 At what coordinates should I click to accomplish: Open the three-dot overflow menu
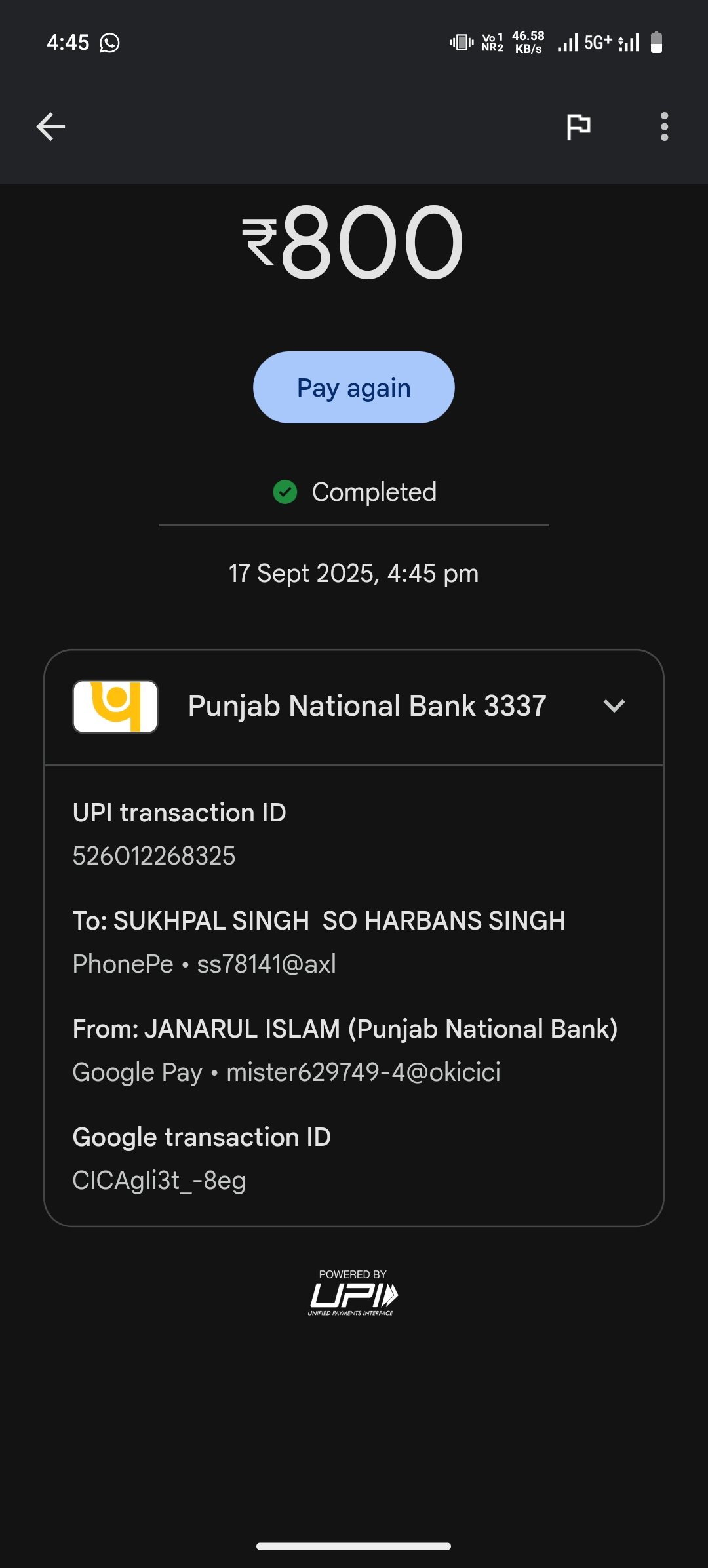pyautogui.click(x=664, y=127)
